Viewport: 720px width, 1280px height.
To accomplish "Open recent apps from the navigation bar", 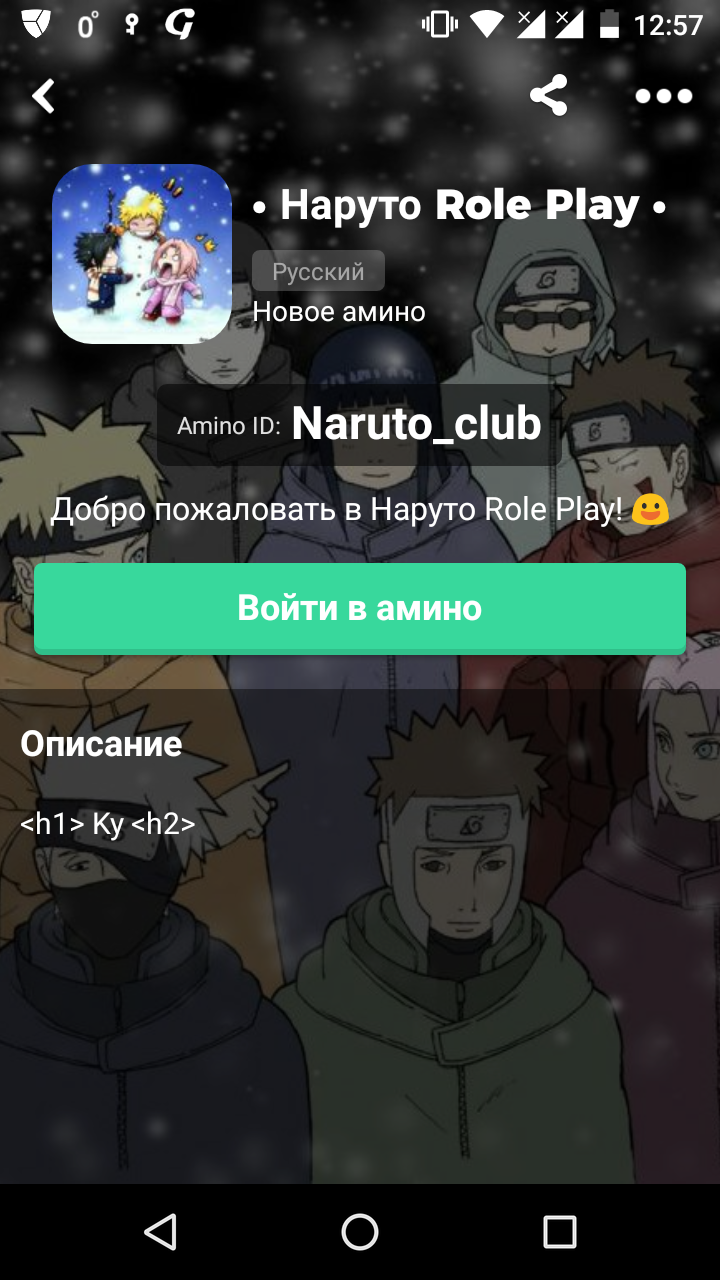I will click(x=559, y=1232).
